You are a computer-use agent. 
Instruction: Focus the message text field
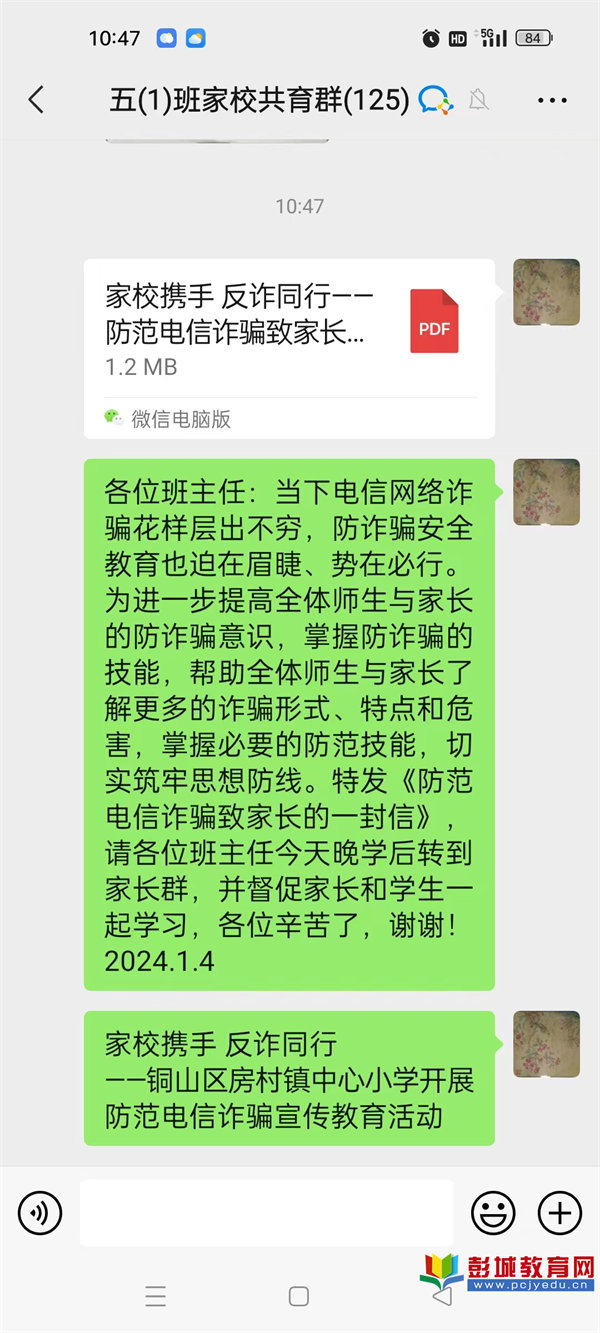point(266,1213)
